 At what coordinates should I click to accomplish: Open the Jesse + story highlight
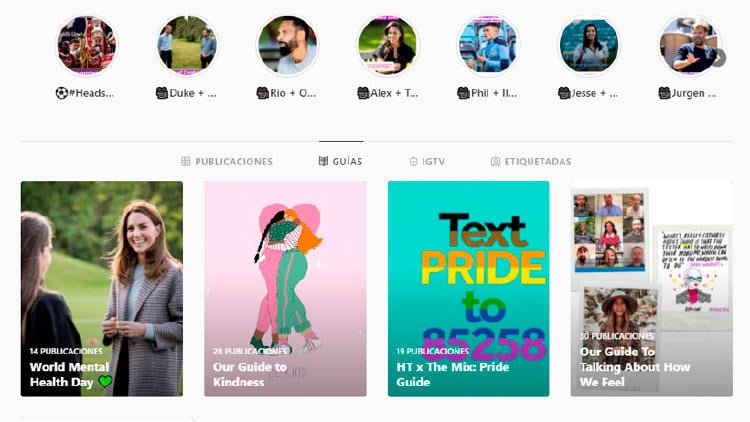tap(589, 46)
